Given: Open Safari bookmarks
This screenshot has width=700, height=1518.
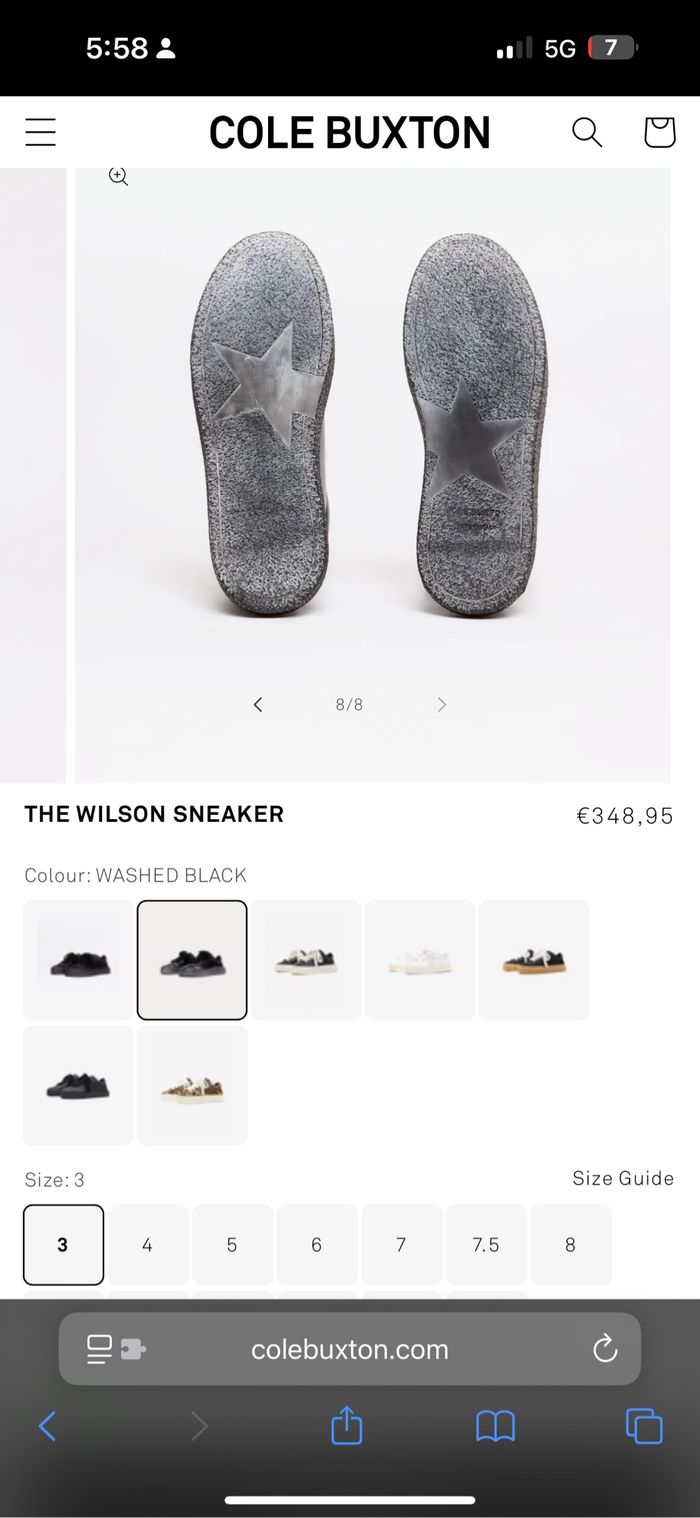Looking at the screenshot, I should (x=495, y=1426).
